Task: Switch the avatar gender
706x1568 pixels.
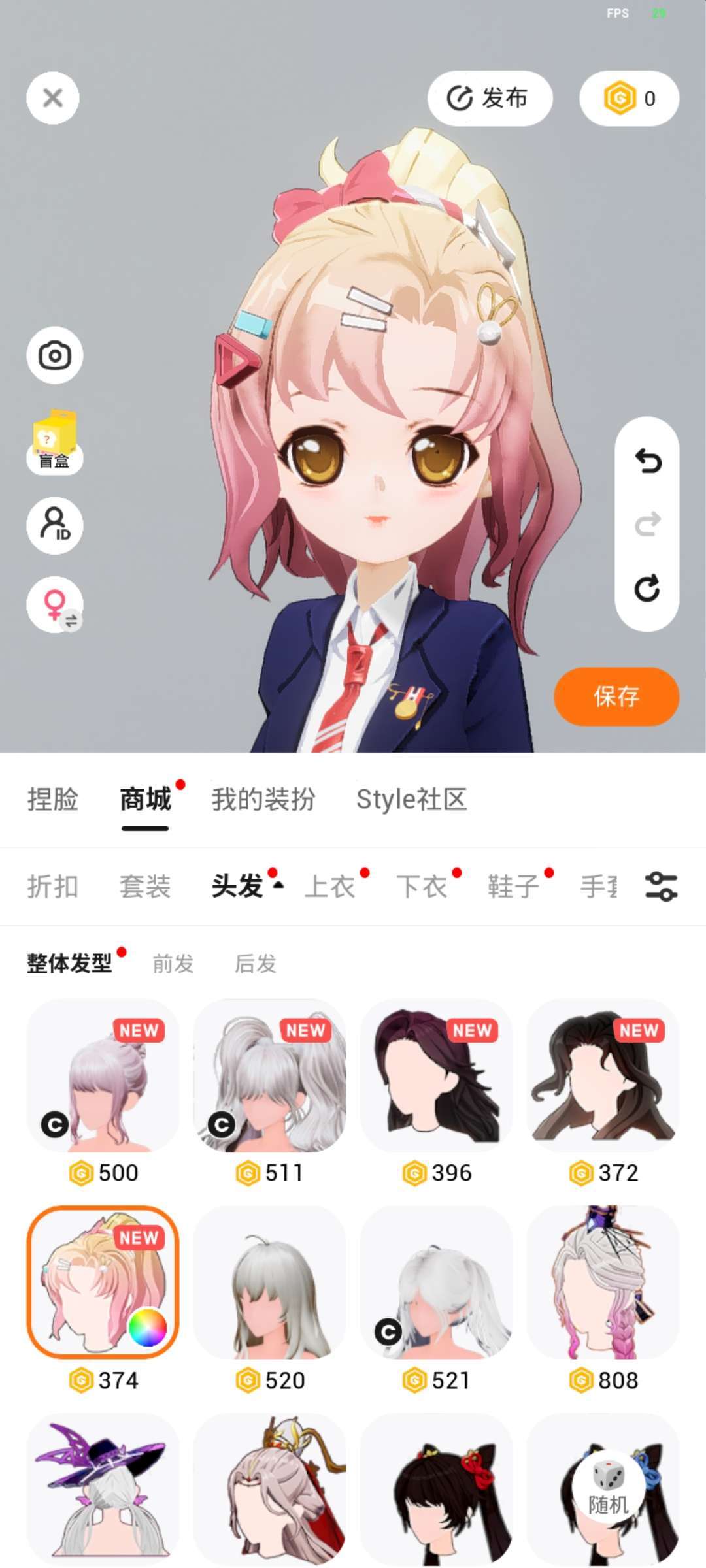Action: [x=55, y=605]
